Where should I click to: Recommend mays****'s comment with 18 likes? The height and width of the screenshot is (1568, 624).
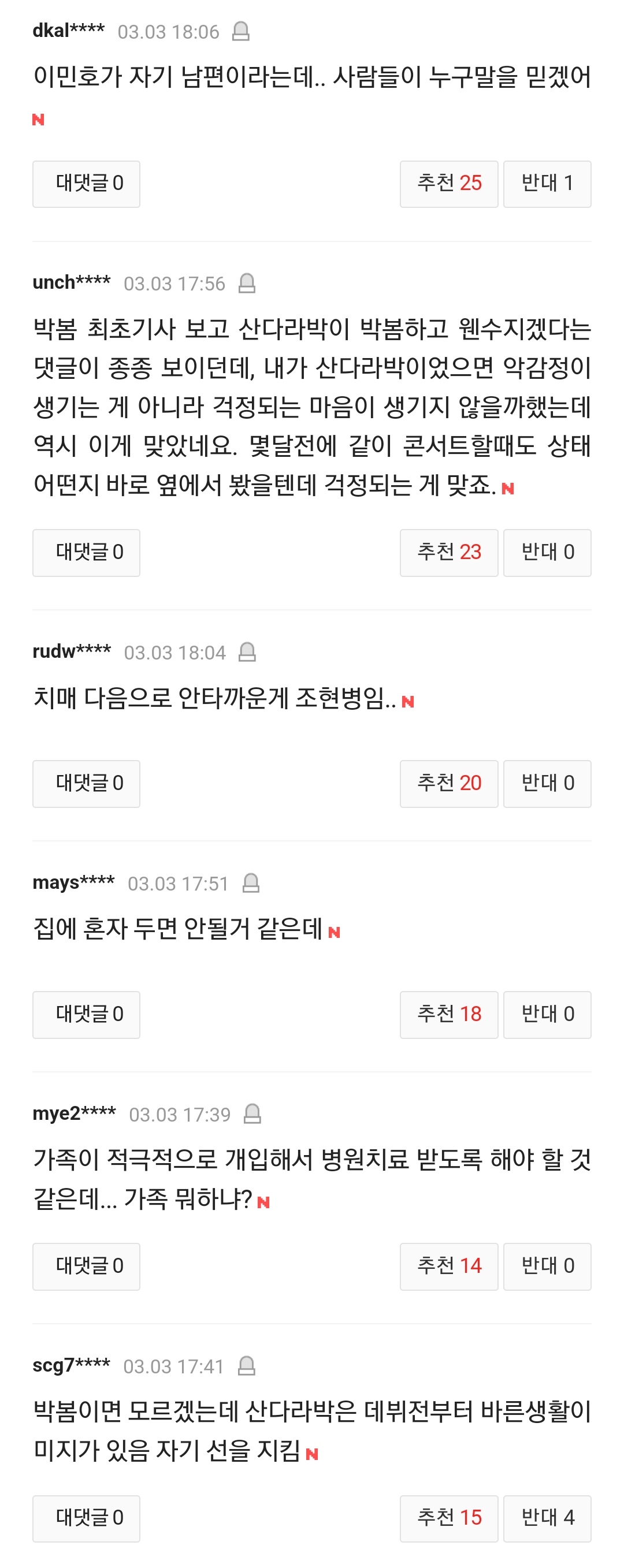449,1014
